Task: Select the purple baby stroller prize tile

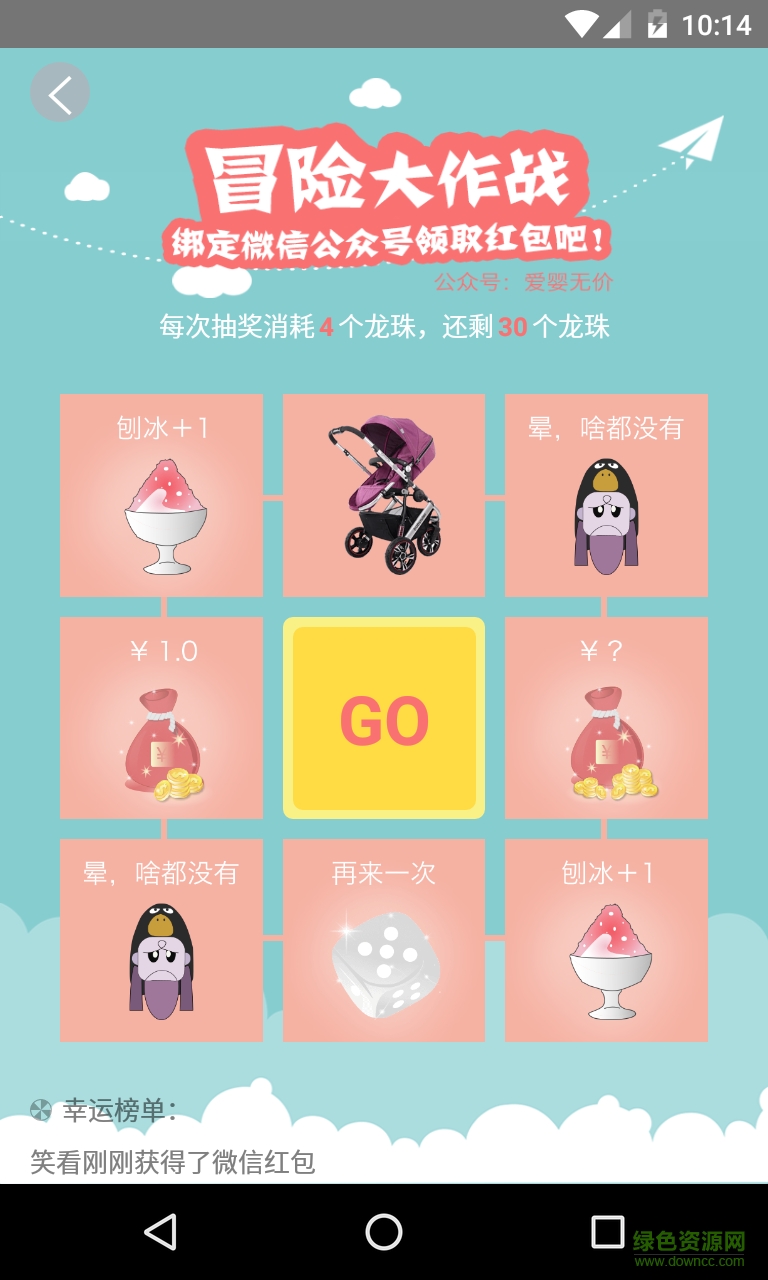Action: [383, 494]
